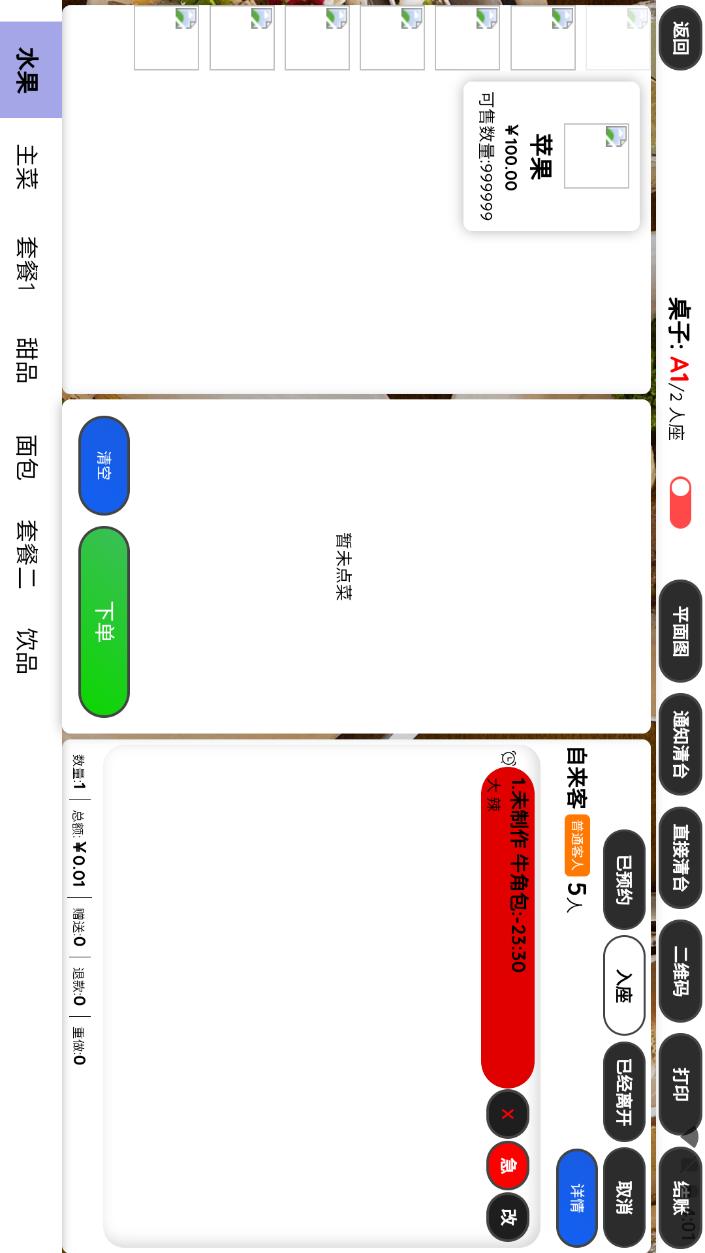Image resolution: width=705 pixels, height=1253 pixels.
Task: Submit the order with 下单
Action: tap(104, 622)
